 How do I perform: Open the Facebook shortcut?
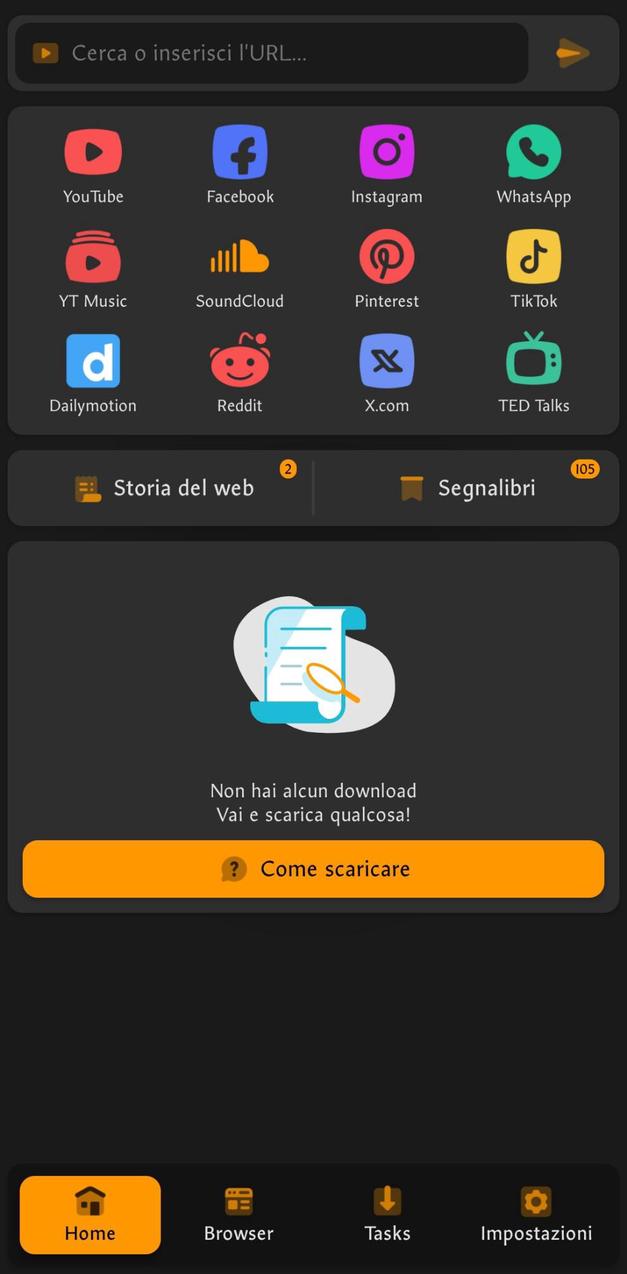[x=240, y=165]
